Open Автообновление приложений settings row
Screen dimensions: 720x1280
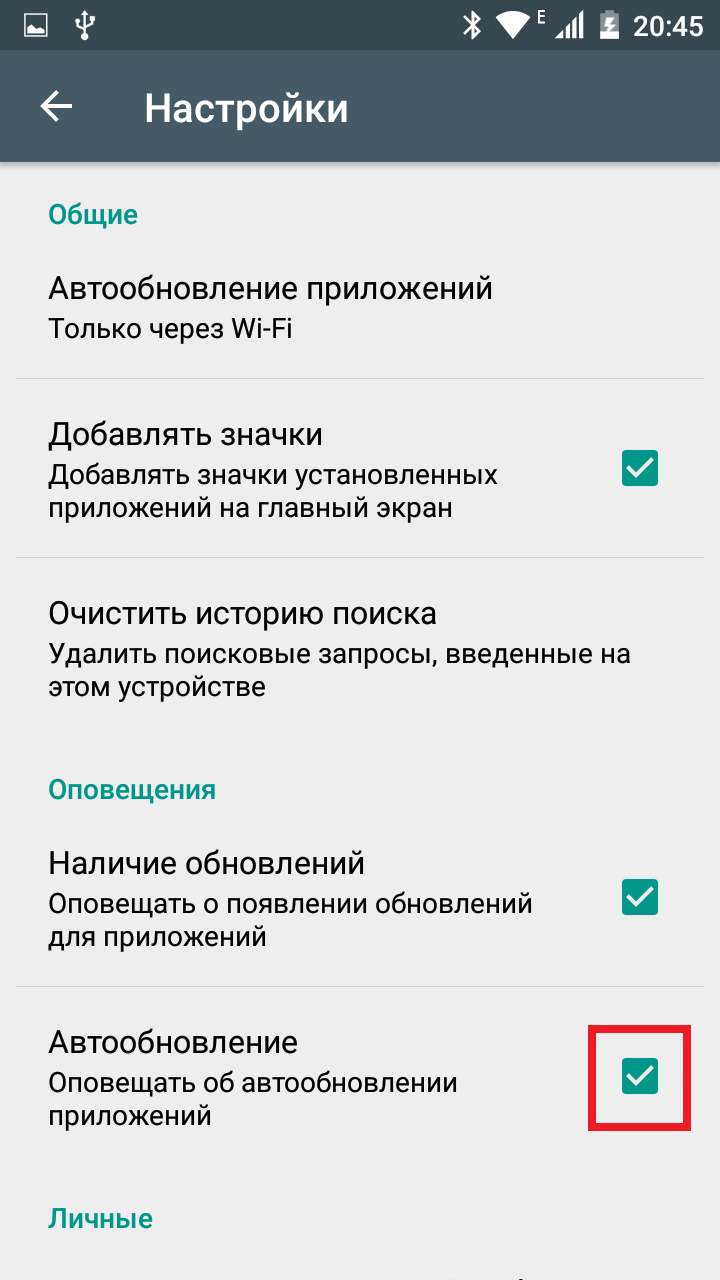360,308
